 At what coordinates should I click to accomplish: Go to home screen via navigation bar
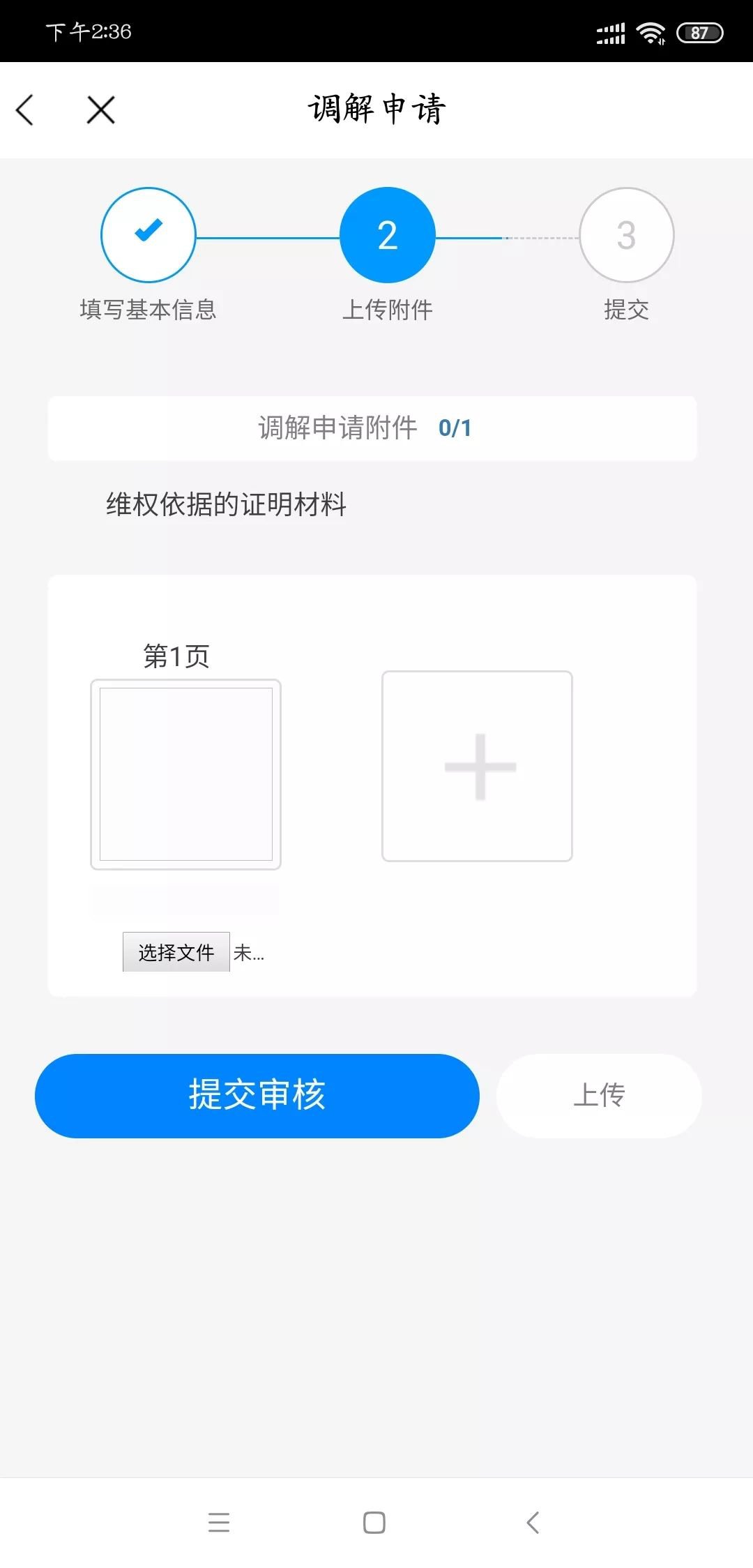click(x=374, y=1522)
